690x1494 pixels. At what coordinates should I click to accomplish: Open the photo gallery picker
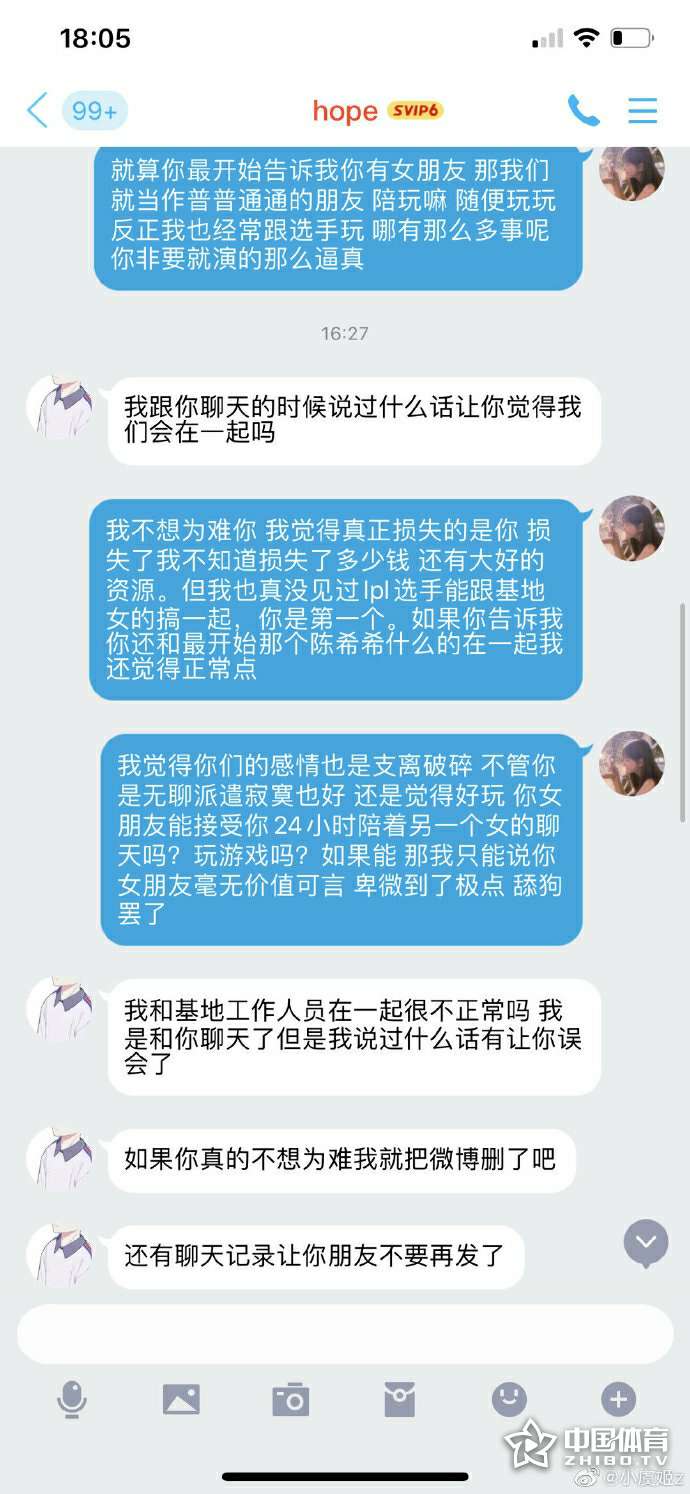[181, 1399]
